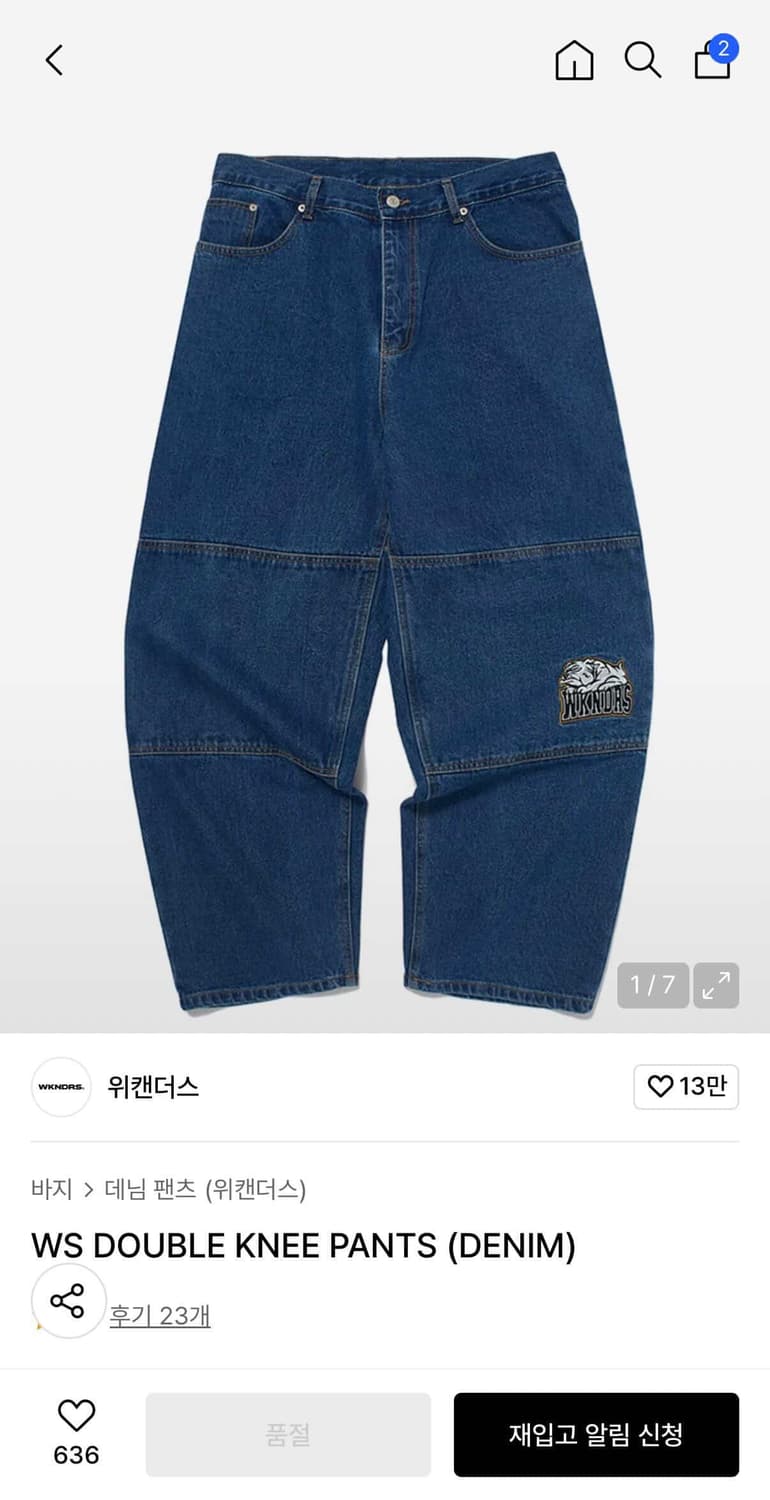Screen dimensions: 770x1500
Task: Tap the search magnifier icon
Action: click(642, 59)
